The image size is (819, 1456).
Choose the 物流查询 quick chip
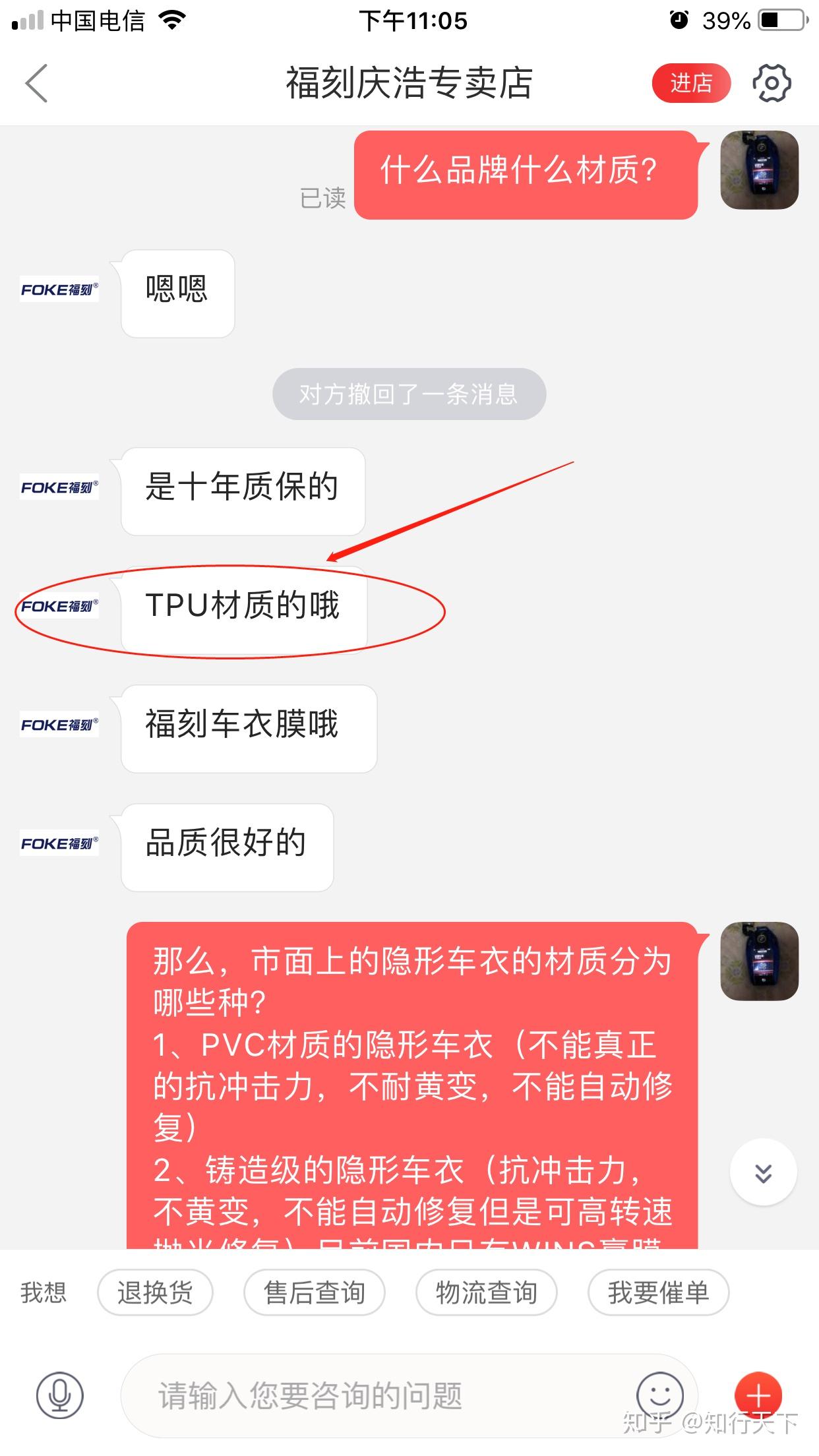486,1292
